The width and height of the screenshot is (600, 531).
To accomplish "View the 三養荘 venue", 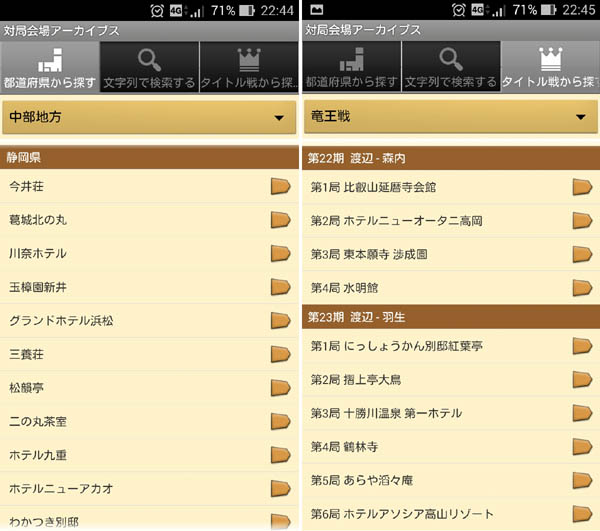I will [x=149, y=354].
